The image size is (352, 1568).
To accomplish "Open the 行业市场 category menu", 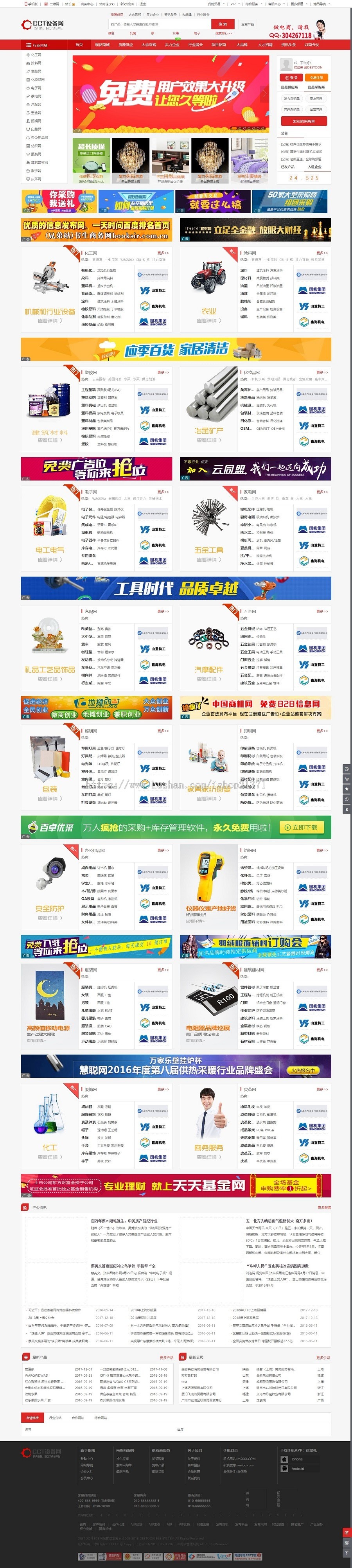I will point(38,45).
